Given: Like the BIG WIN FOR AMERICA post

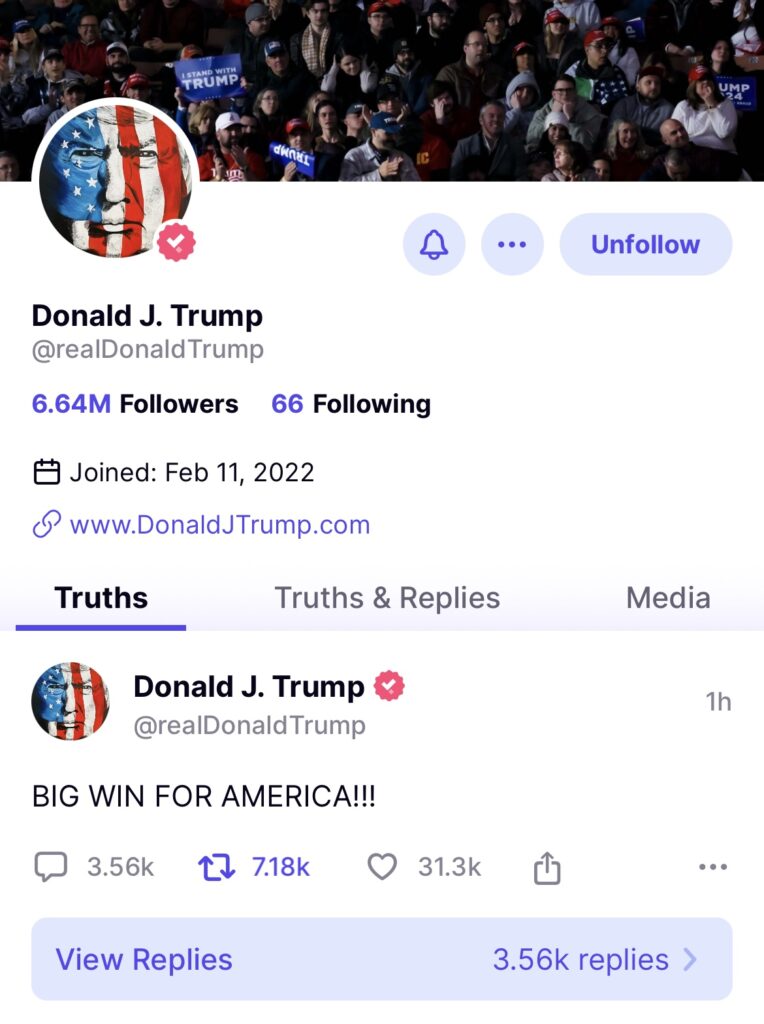Looking at the screenshot, I should [x=382, y=867].
